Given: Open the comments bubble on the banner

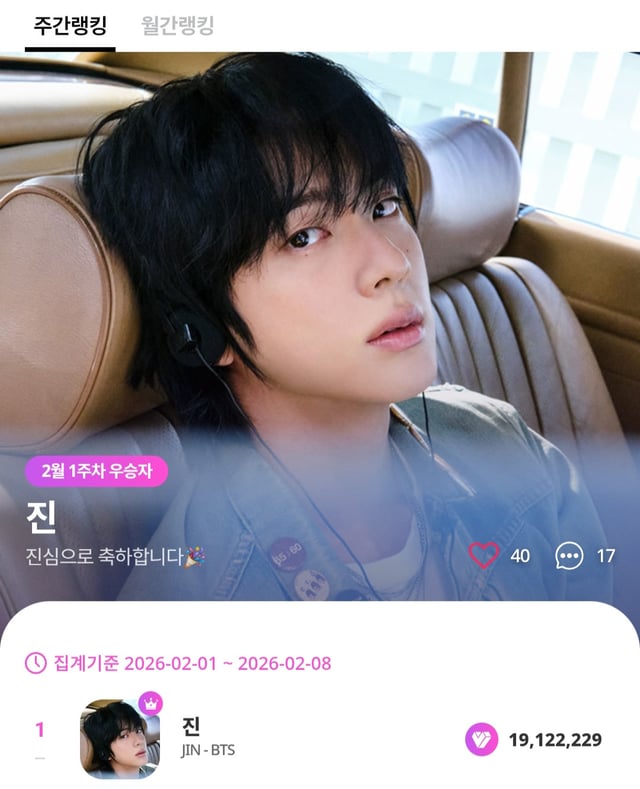Looking at the screenshot, I should 569,556.
